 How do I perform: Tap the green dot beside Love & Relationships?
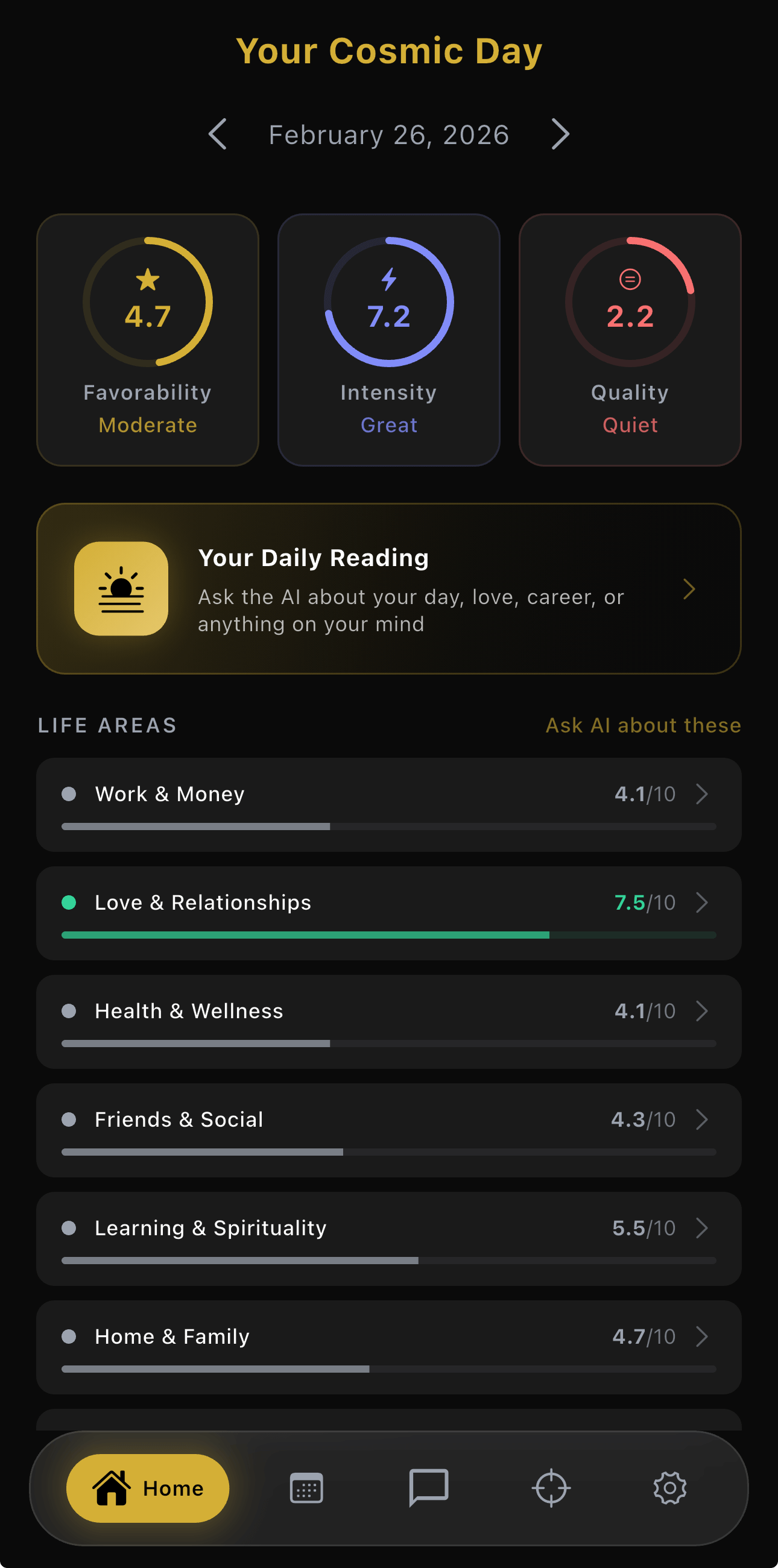[69, 902]
